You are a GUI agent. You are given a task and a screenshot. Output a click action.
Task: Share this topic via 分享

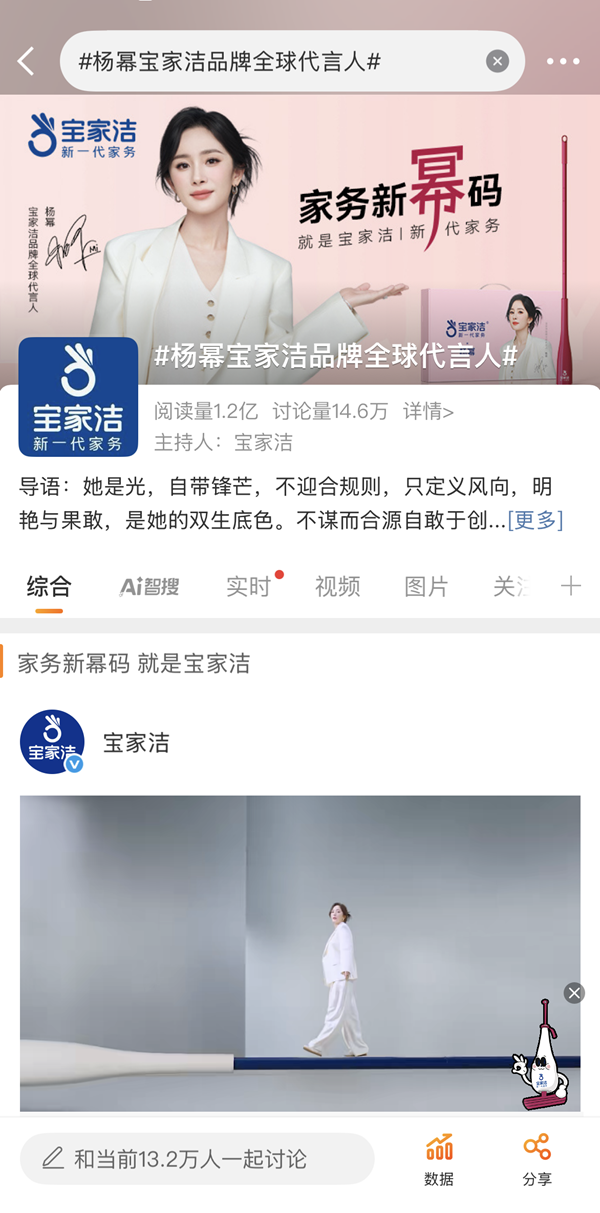pyautogui.click(x=537, y=1160)
